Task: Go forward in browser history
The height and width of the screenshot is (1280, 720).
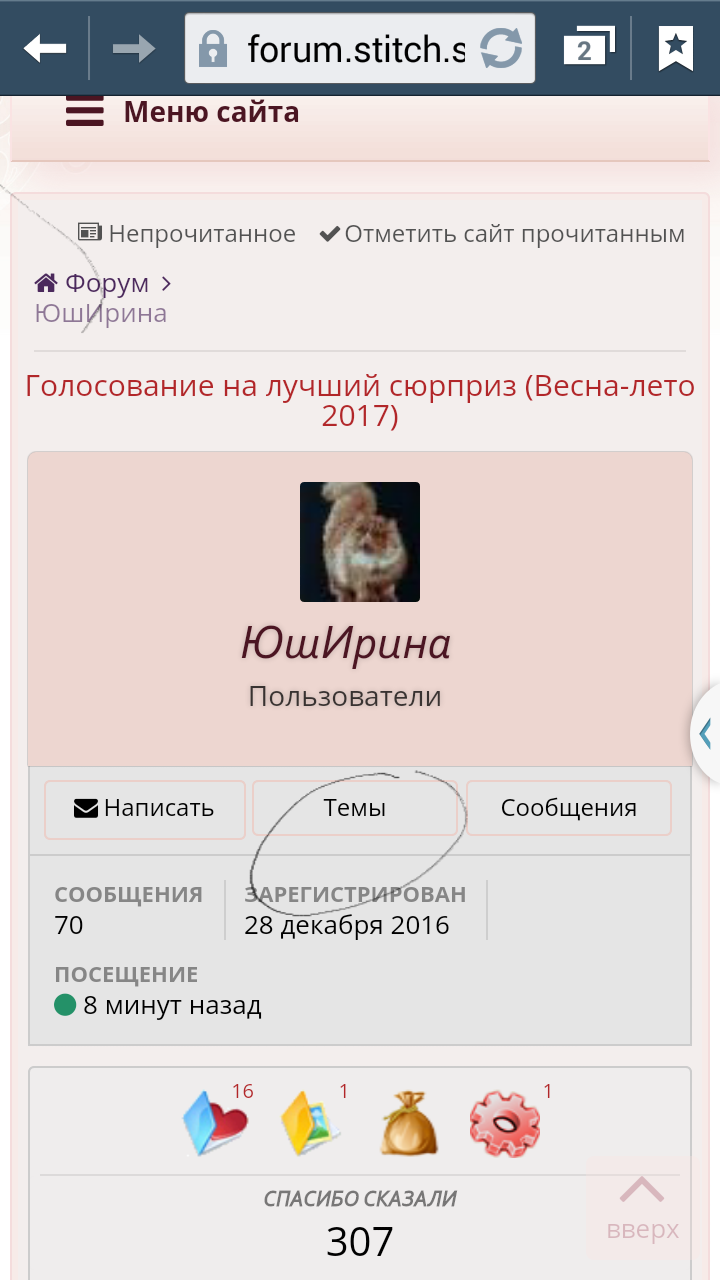Action: [133, 48]
